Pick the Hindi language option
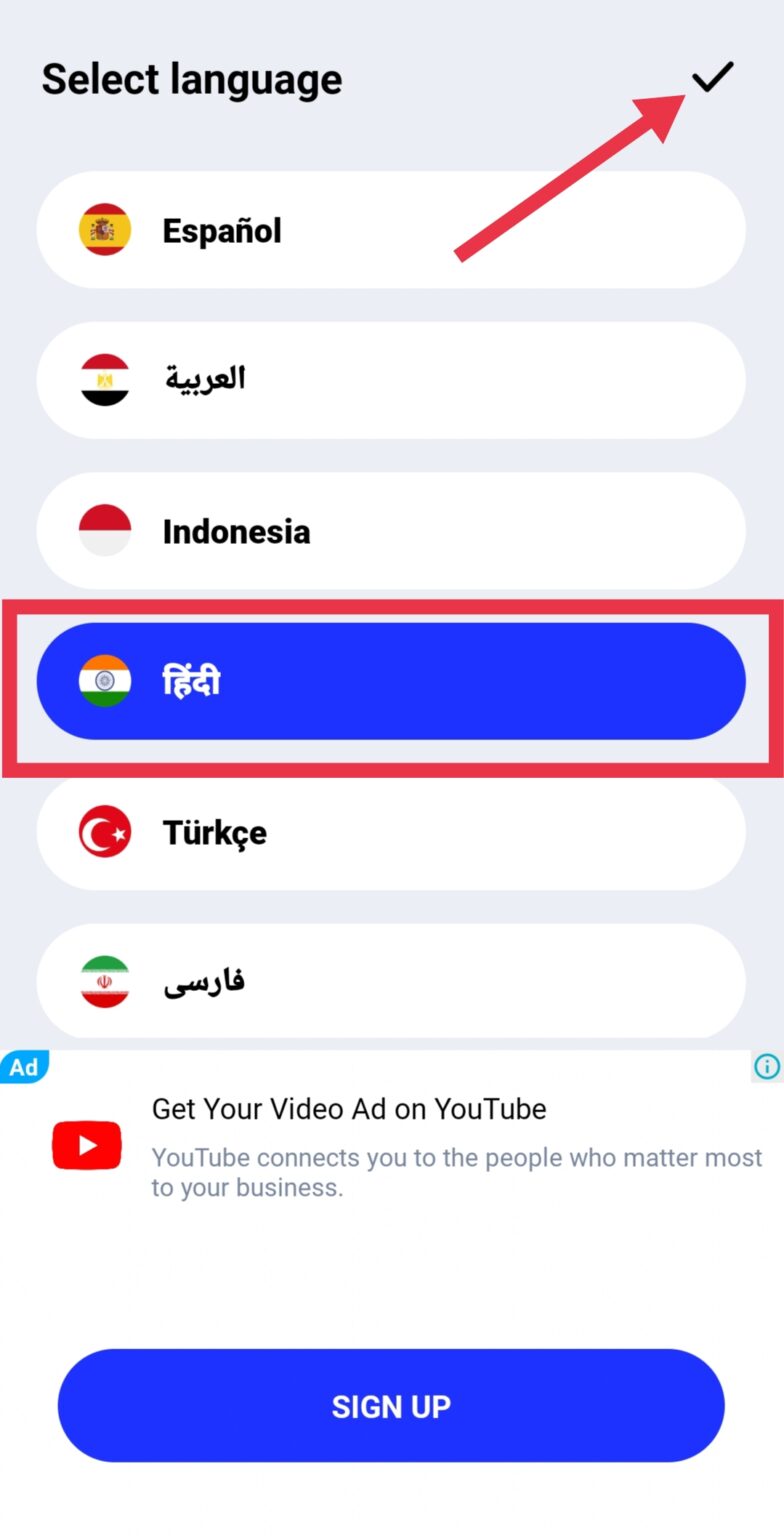This screenshot has width=784, height=1536. 390,681
